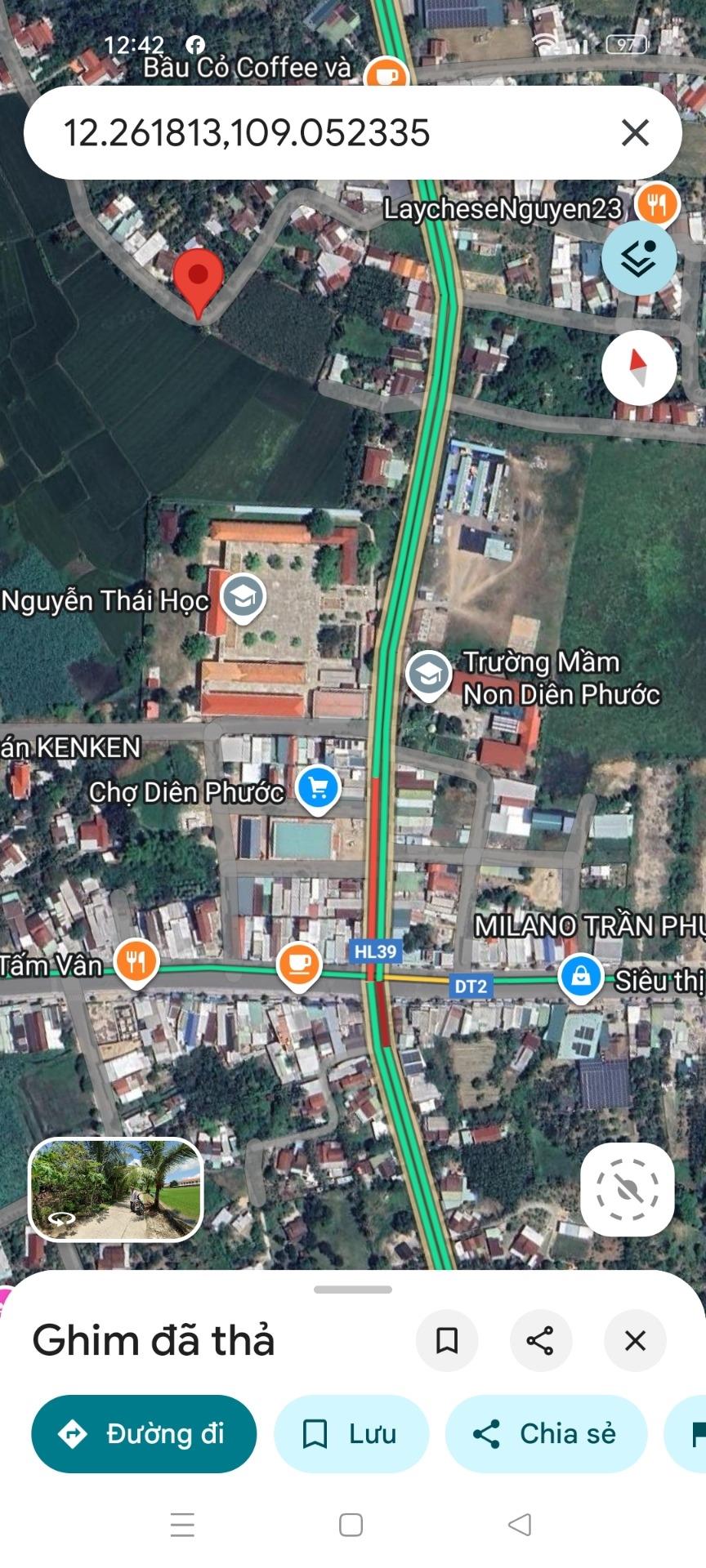Clear the coordinates in the search box
The image size is (706, 1568).
click(x=635, y=132)
